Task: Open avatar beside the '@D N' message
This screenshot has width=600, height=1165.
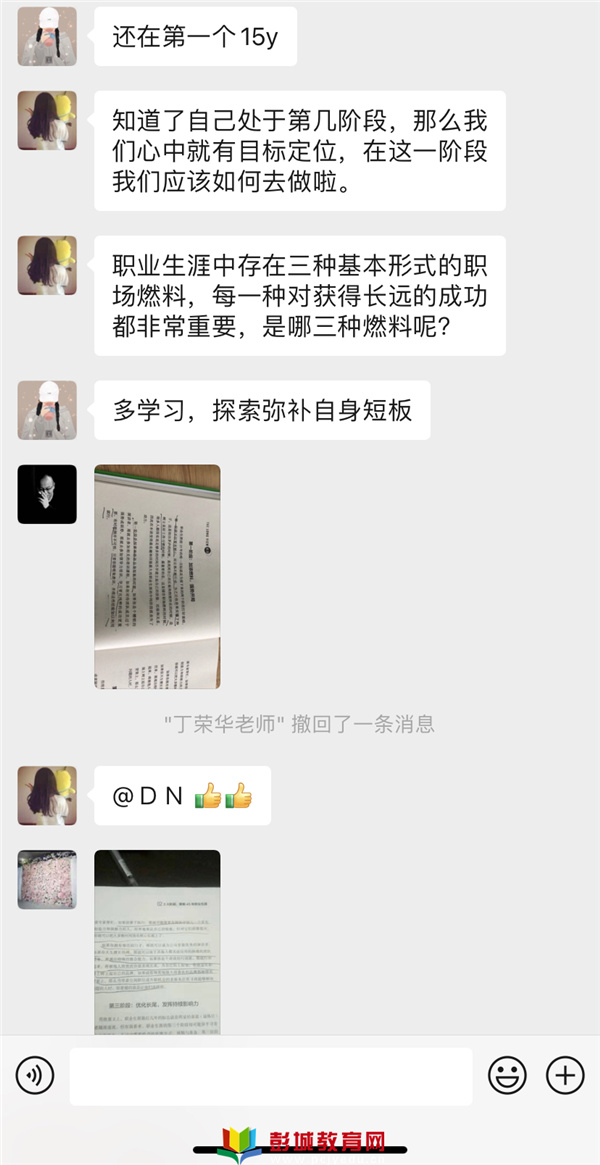Action: click(47, 795)
